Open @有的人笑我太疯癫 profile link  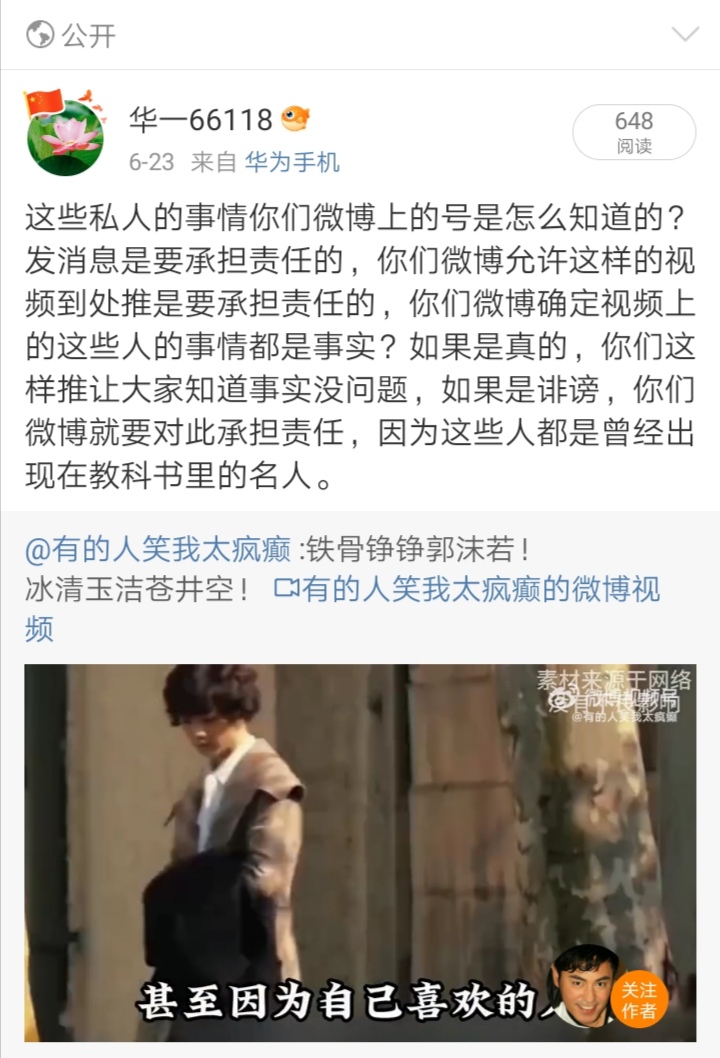[x=158, y=549]
